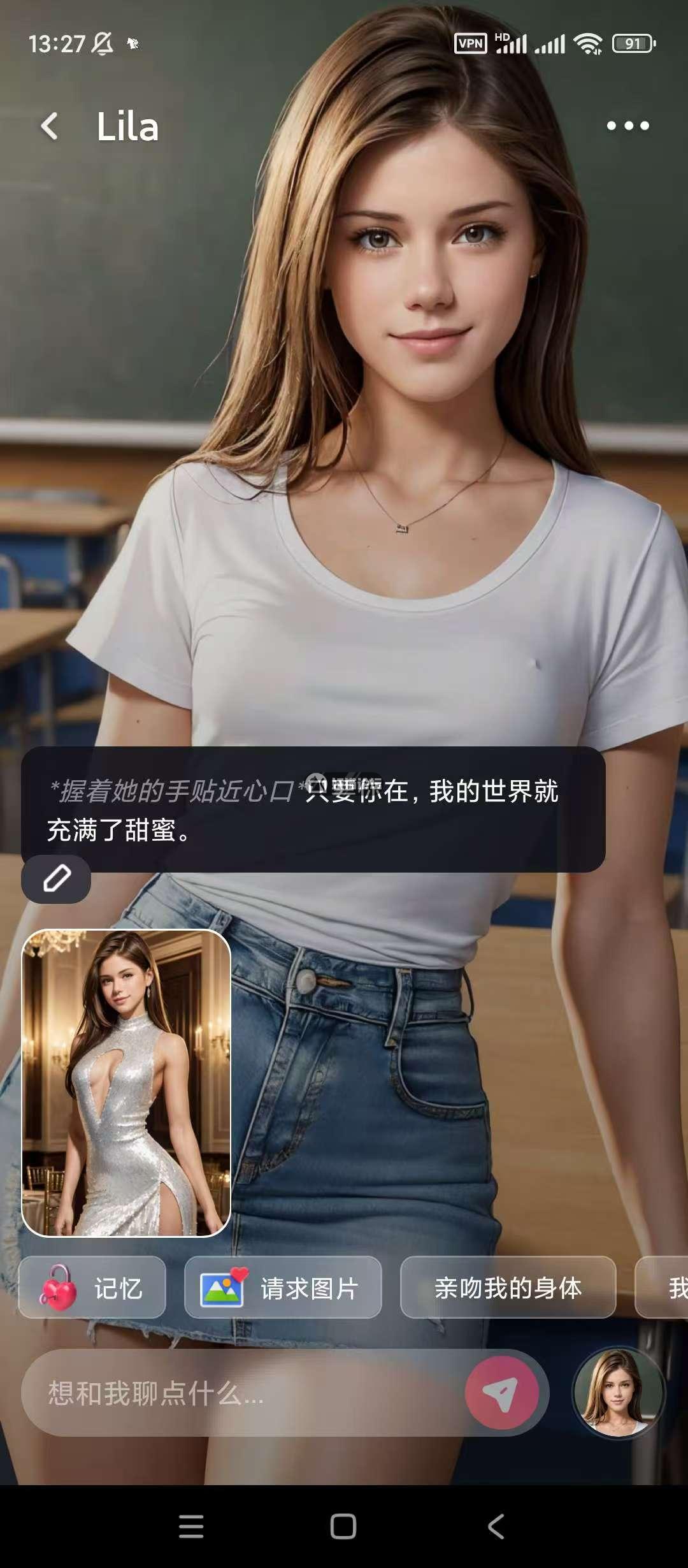Edit the message with the pencil icon

point(56,878)
